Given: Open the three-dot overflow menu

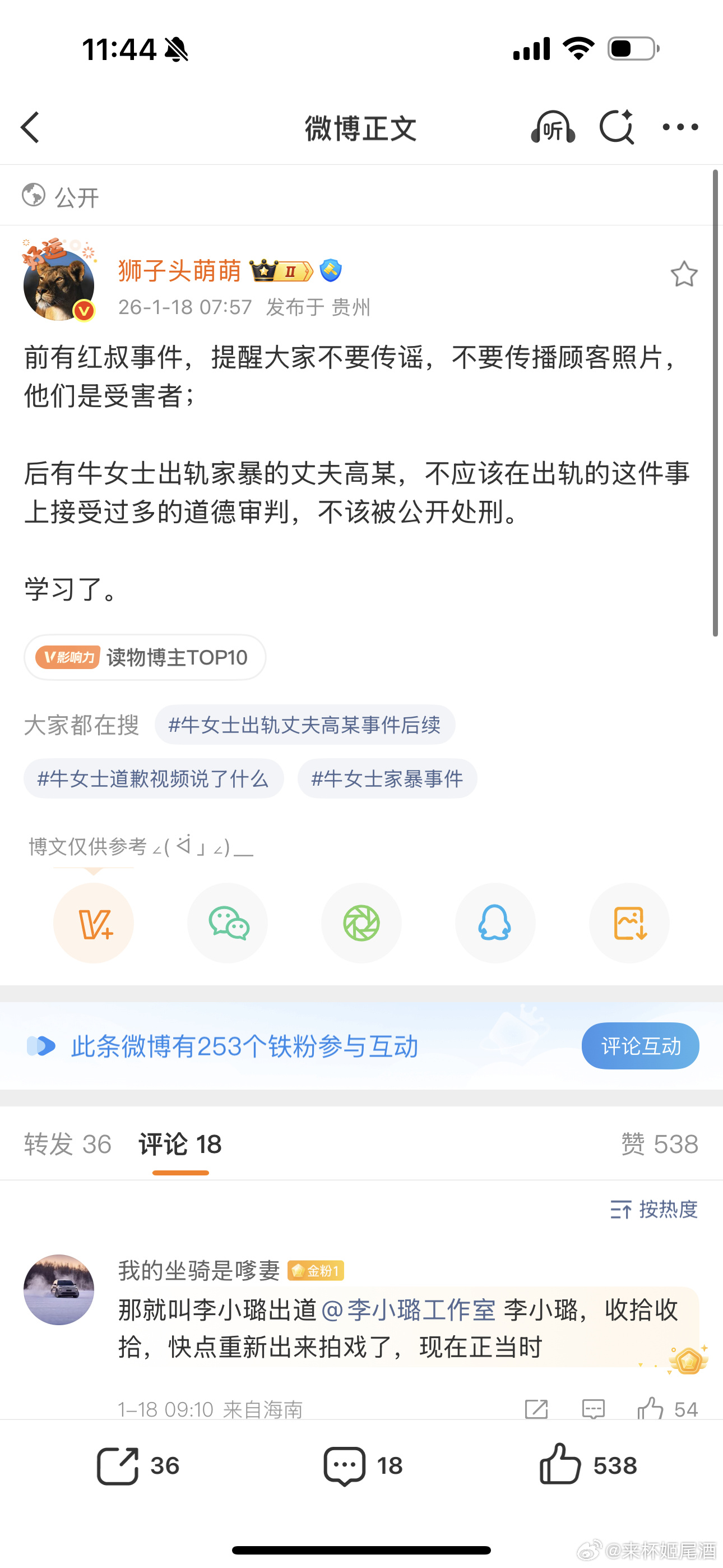Looking at the screenshot, I should tap(680, 127).
